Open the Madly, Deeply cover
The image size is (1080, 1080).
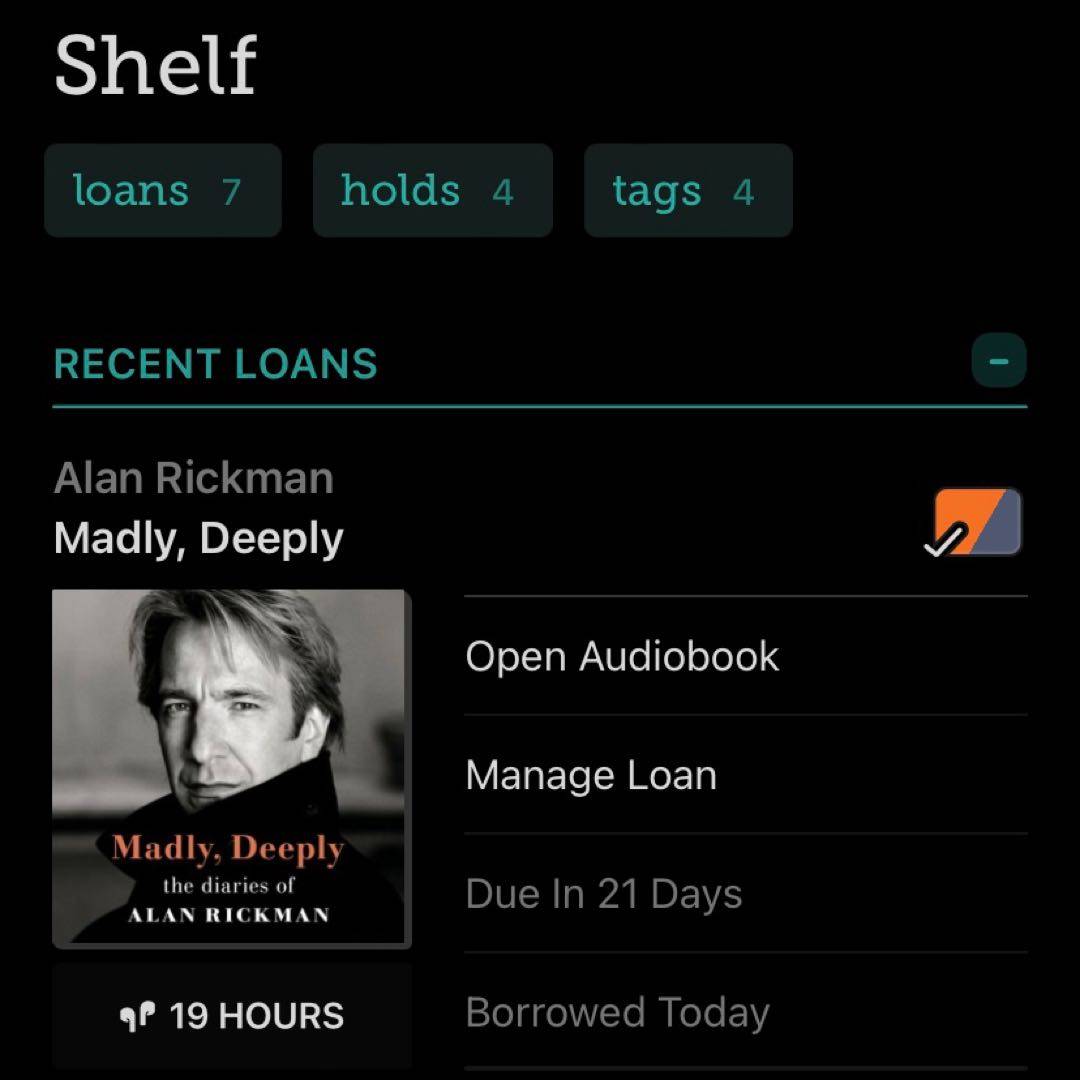pyautogui.click(x=231, y=768)
